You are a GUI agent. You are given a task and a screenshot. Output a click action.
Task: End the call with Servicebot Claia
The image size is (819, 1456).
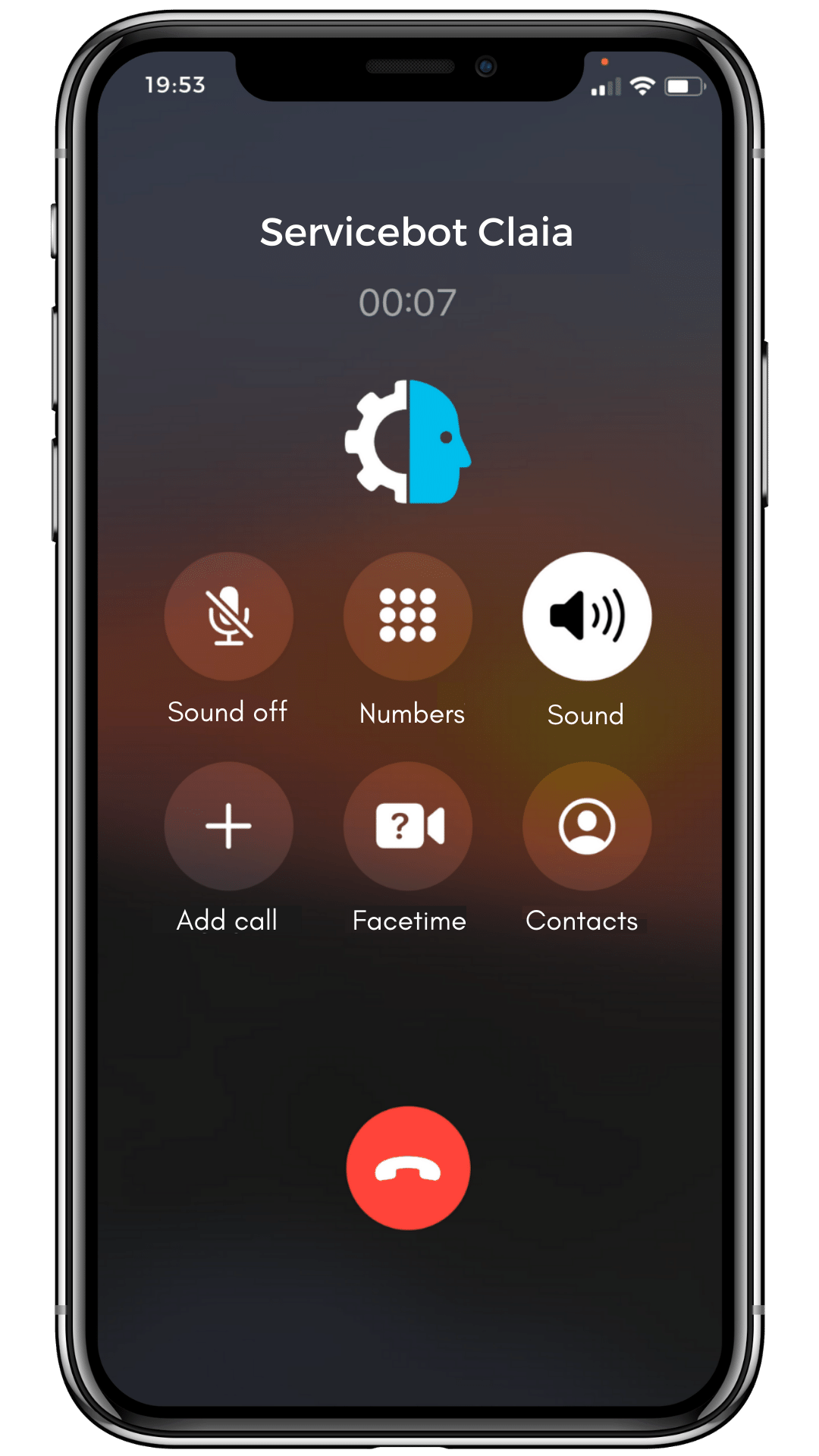(408, 1168)
